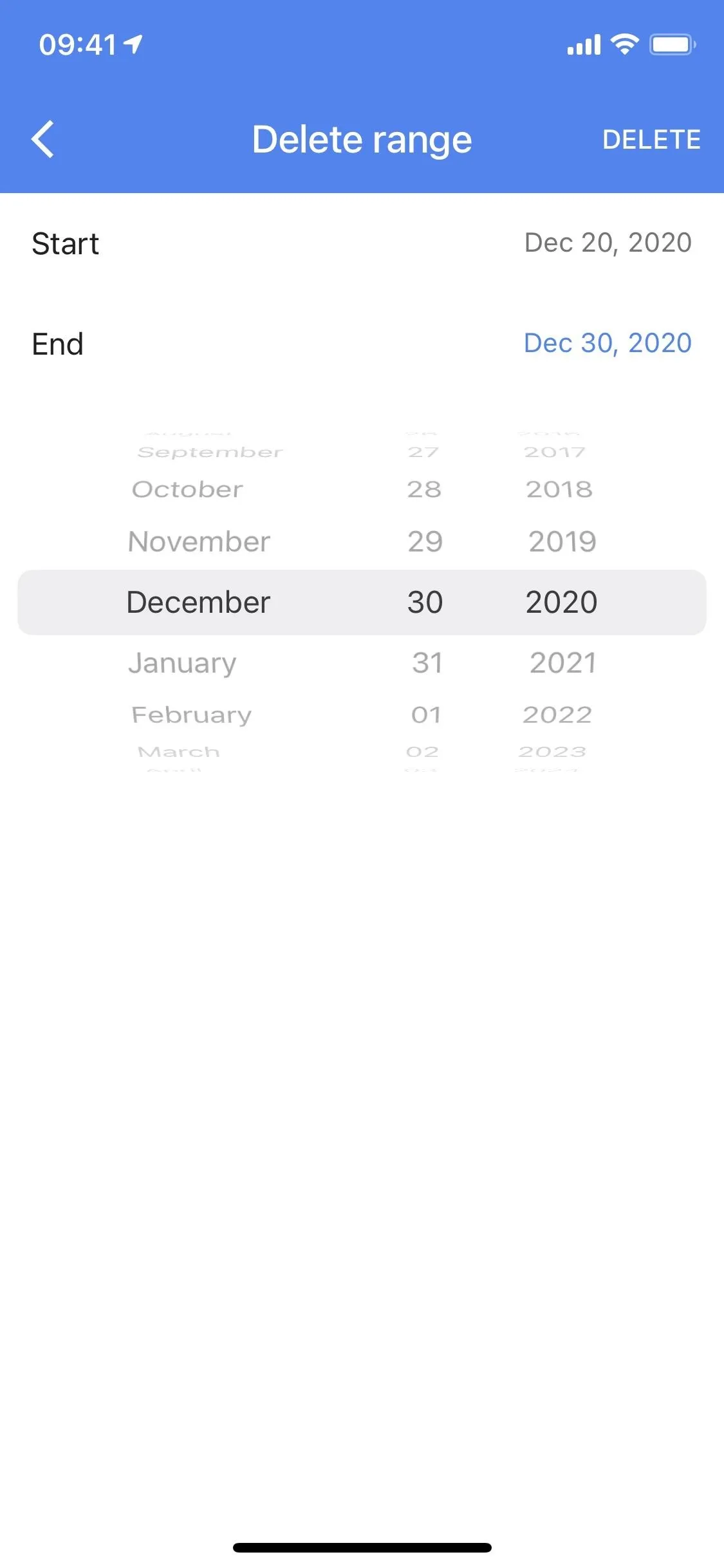Select day 31 in the picker
The image size is (724, 1568).
pos(427,663)
